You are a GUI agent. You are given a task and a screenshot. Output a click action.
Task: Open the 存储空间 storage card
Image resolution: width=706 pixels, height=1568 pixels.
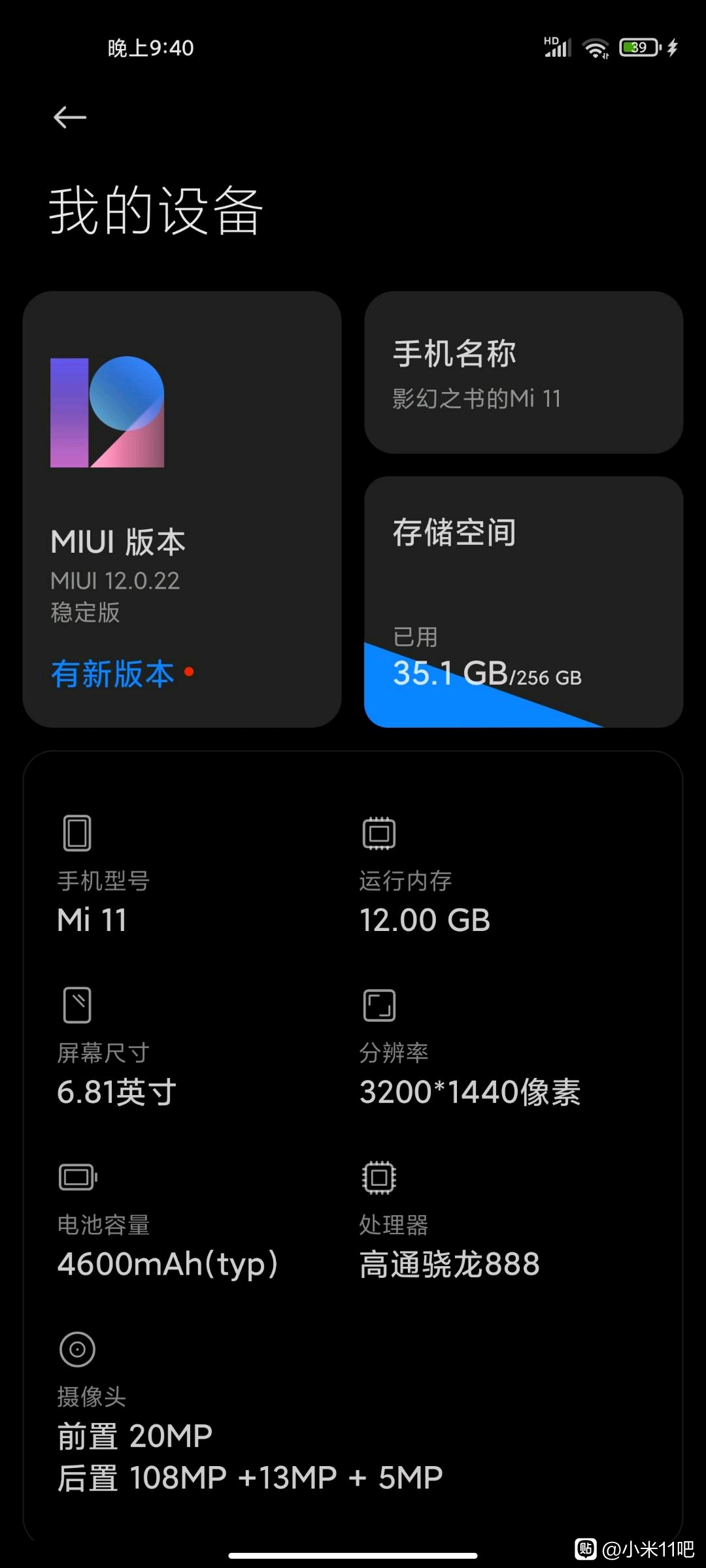(x=524, y=602)
